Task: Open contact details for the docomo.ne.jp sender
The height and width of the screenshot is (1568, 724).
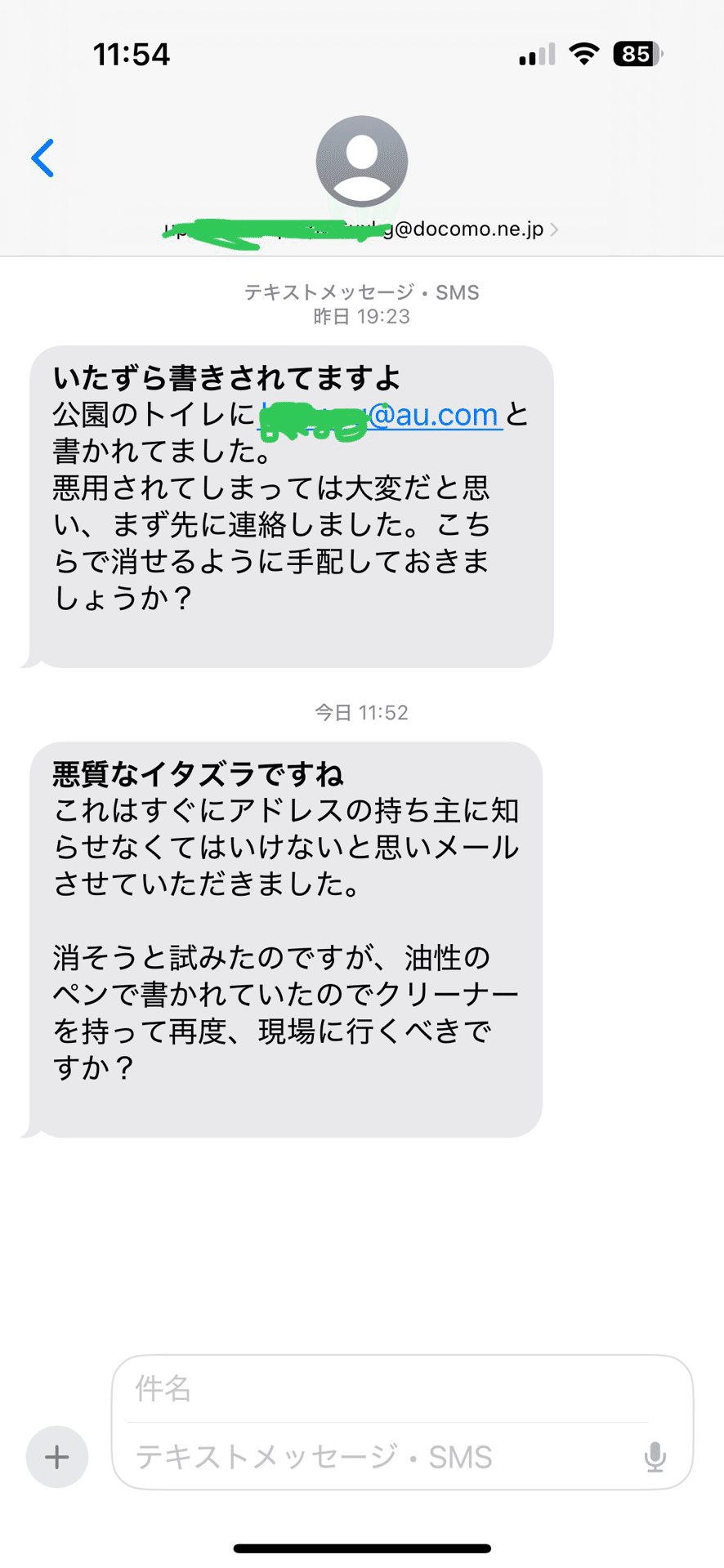Action: (361, 229)
